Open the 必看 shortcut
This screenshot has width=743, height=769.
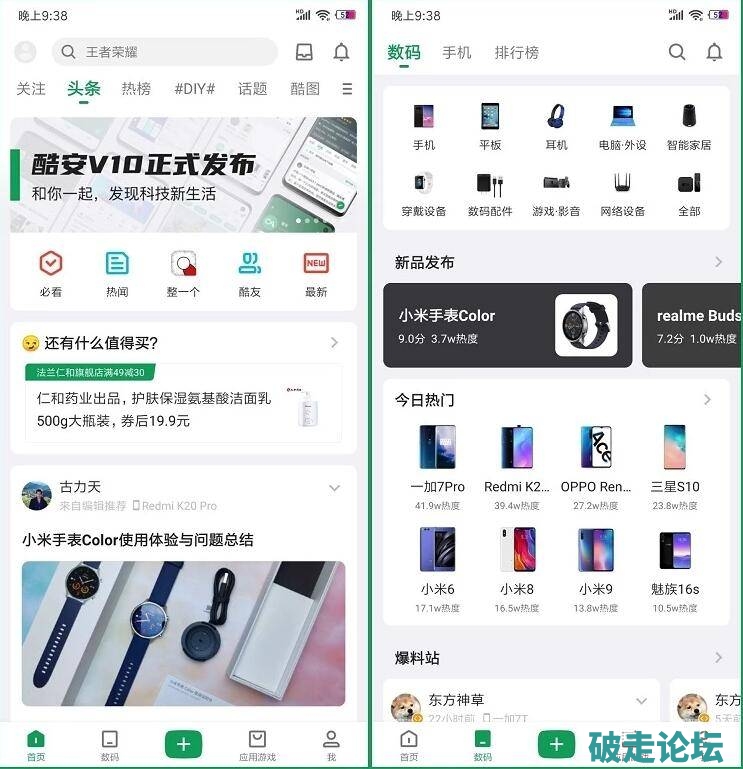[x=51, y=273]
